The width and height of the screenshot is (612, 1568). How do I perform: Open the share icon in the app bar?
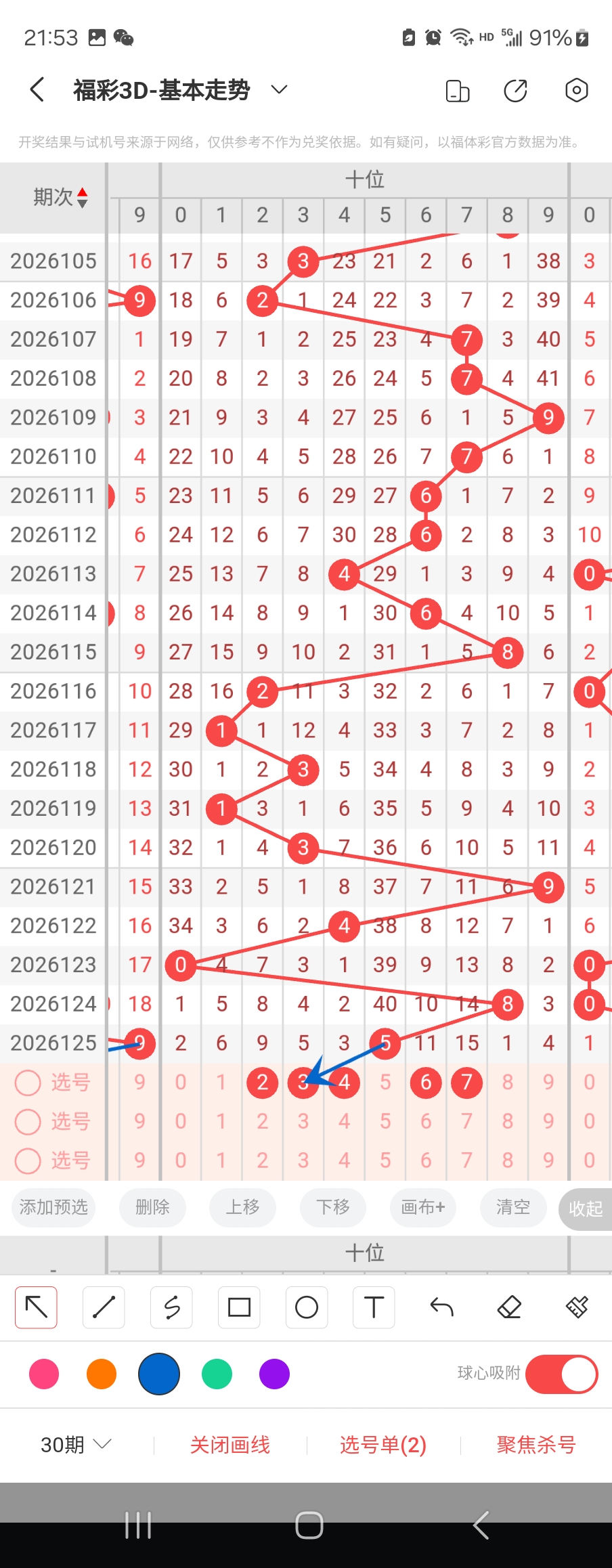pyautogui.click(x=516, y=90)
